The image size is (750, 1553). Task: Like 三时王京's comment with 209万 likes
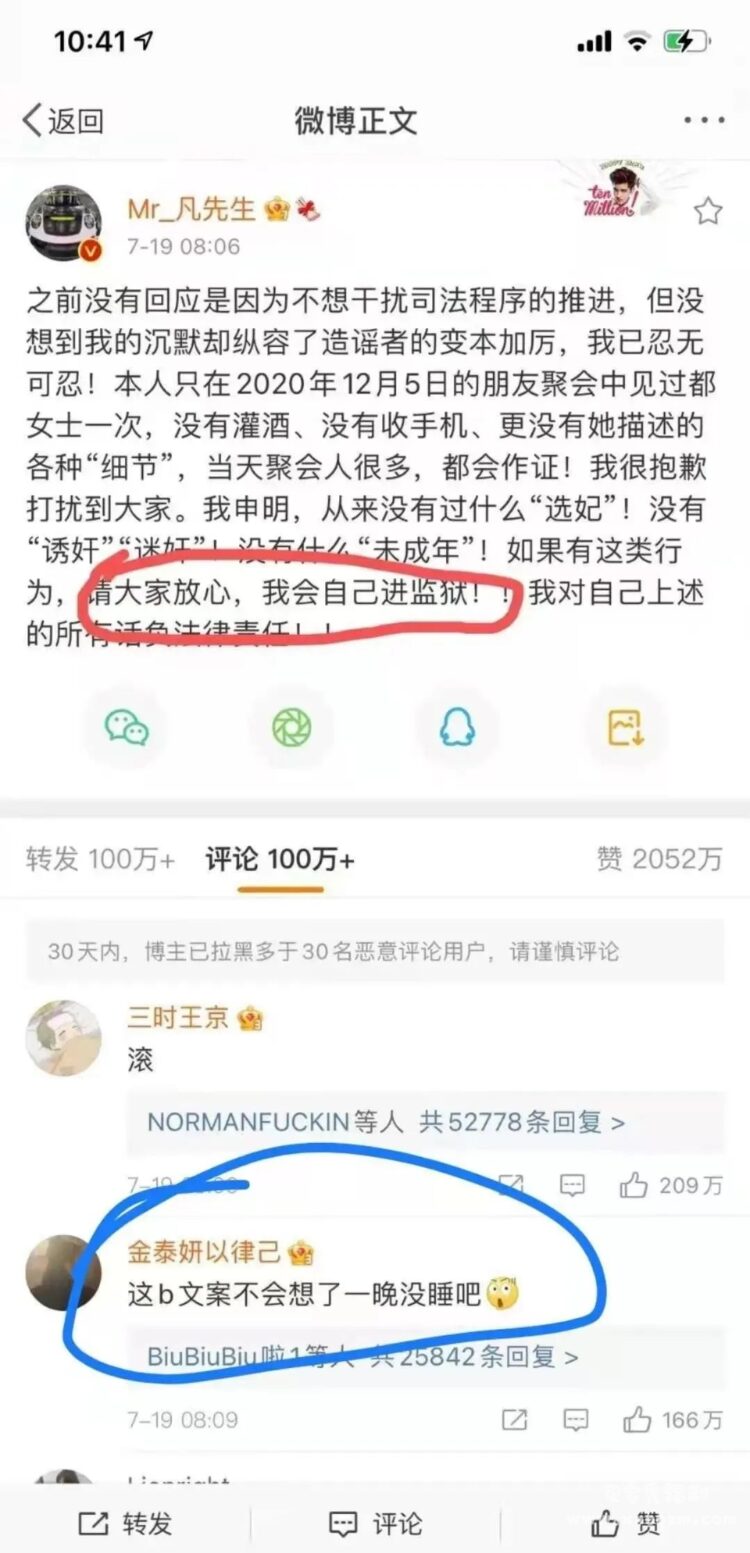(x=670, y=1186)
